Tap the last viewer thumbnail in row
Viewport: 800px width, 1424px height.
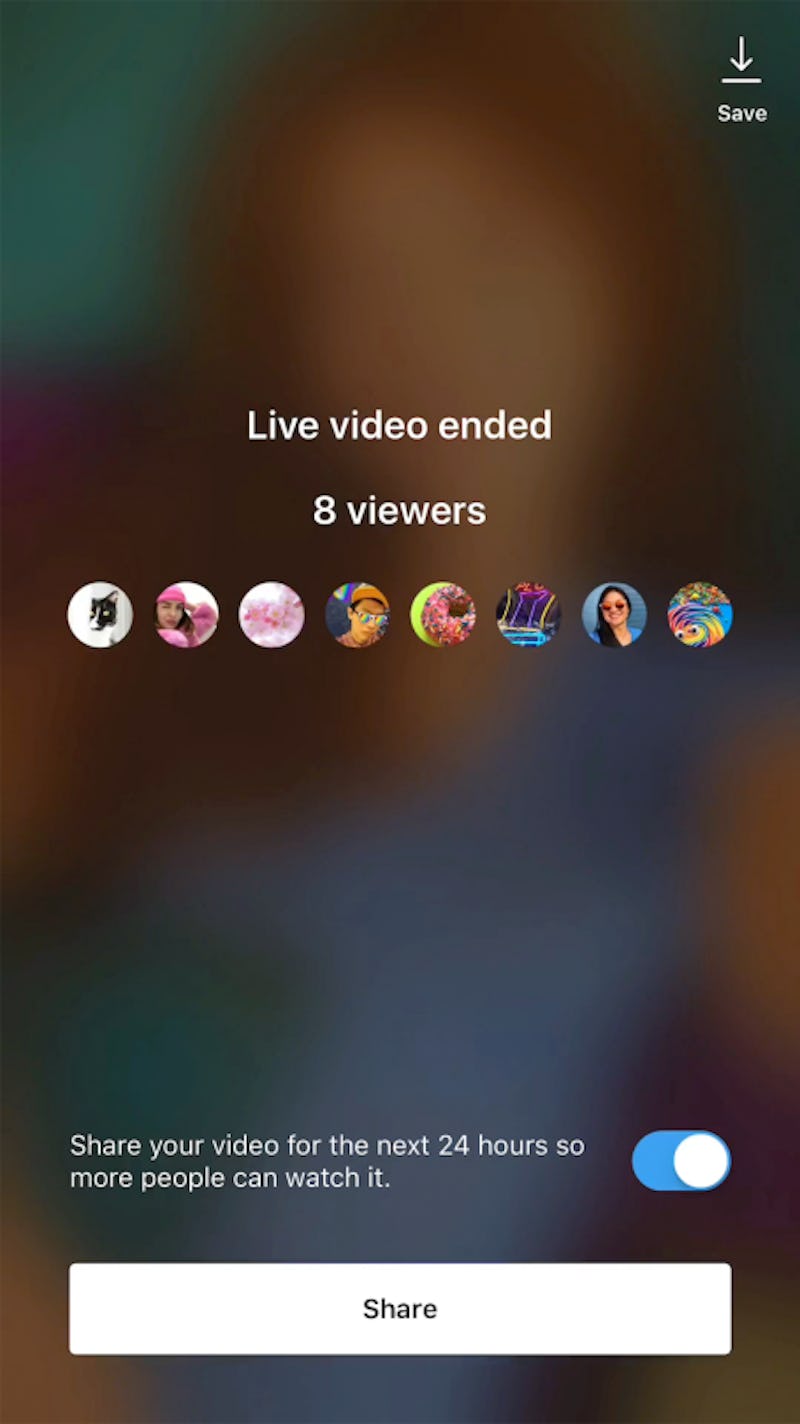coord(700,615)
